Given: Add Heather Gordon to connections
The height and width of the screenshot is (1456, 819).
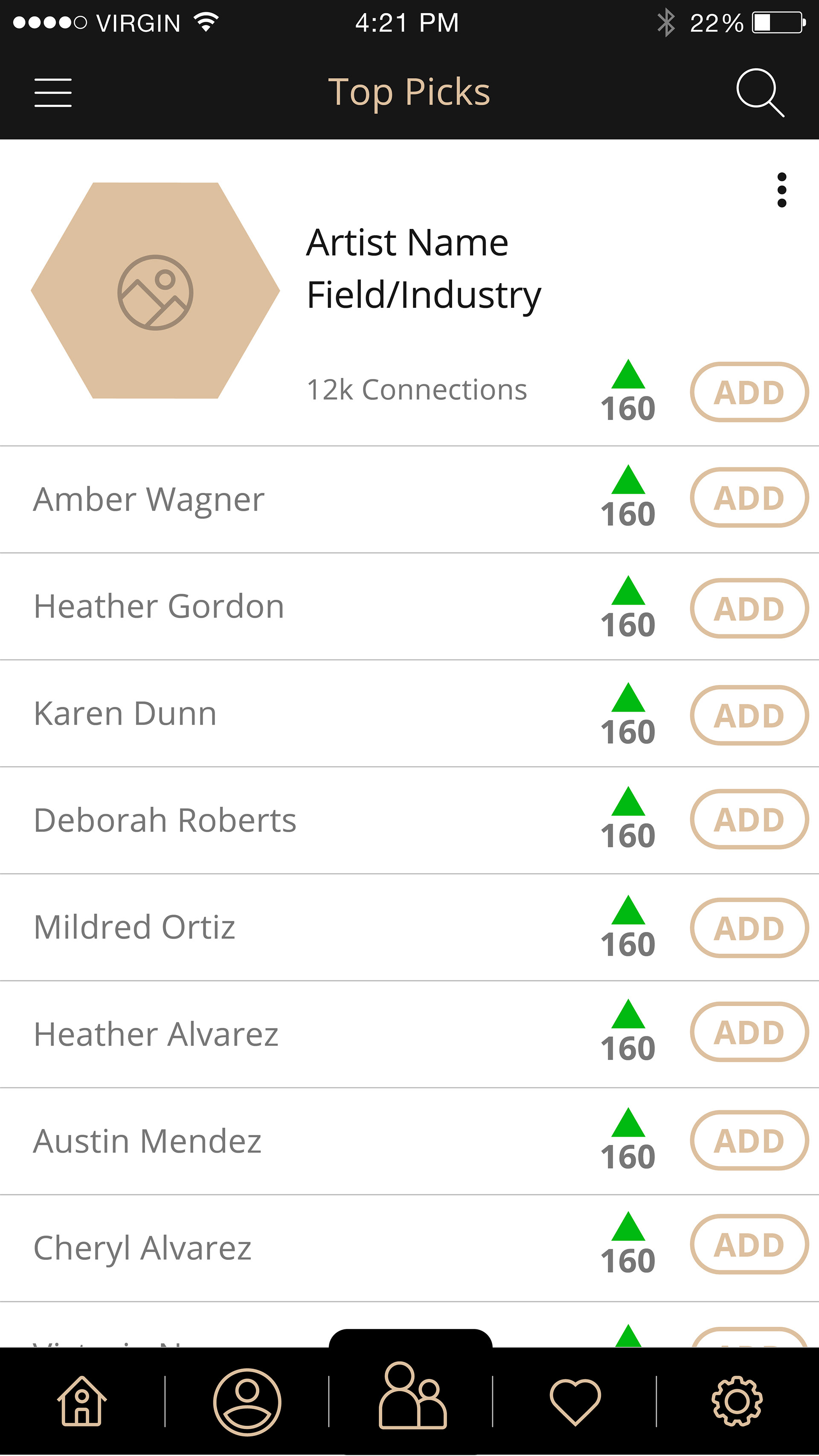Looking at the screenshot, I should coord(749,609).
